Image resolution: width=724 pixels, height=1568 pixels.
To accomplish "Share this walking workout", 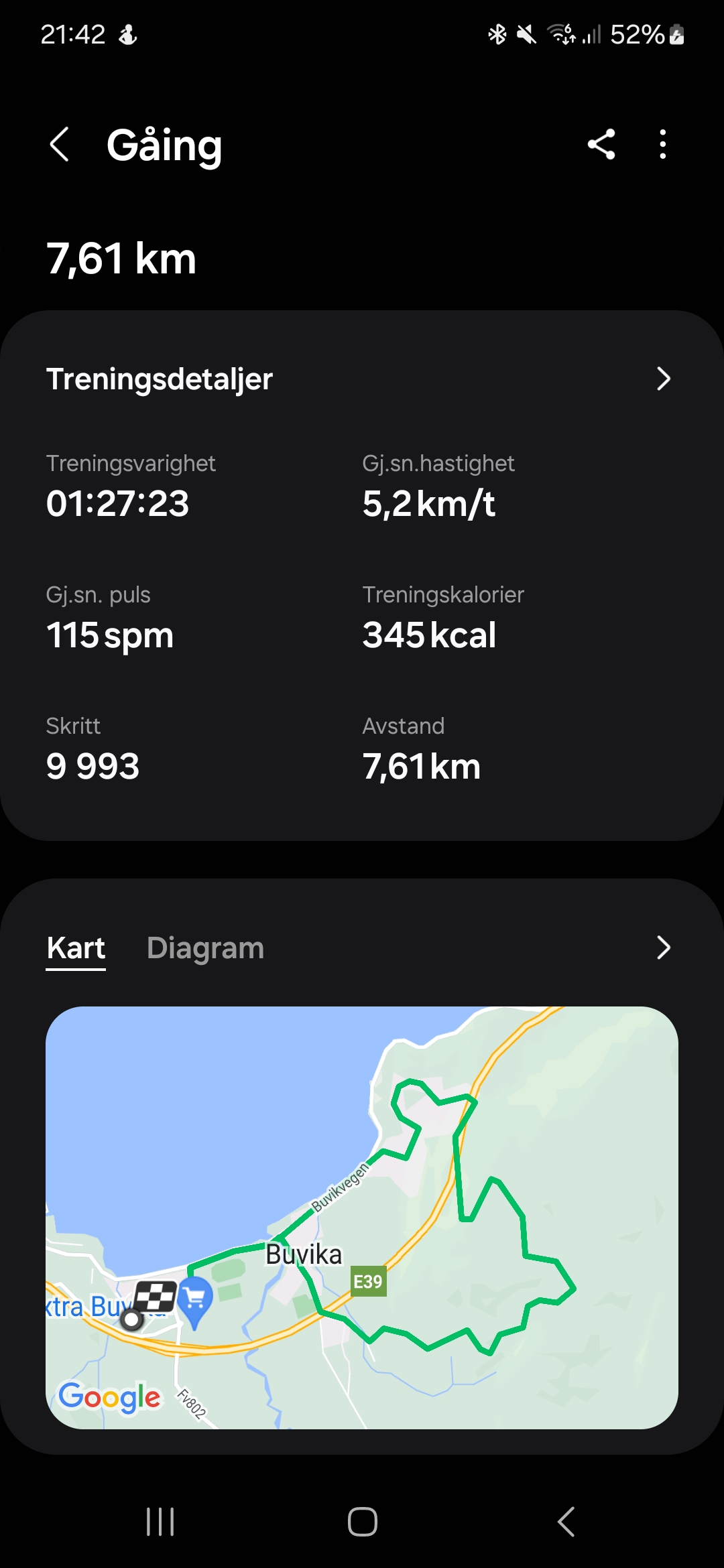I will [601, 144].
